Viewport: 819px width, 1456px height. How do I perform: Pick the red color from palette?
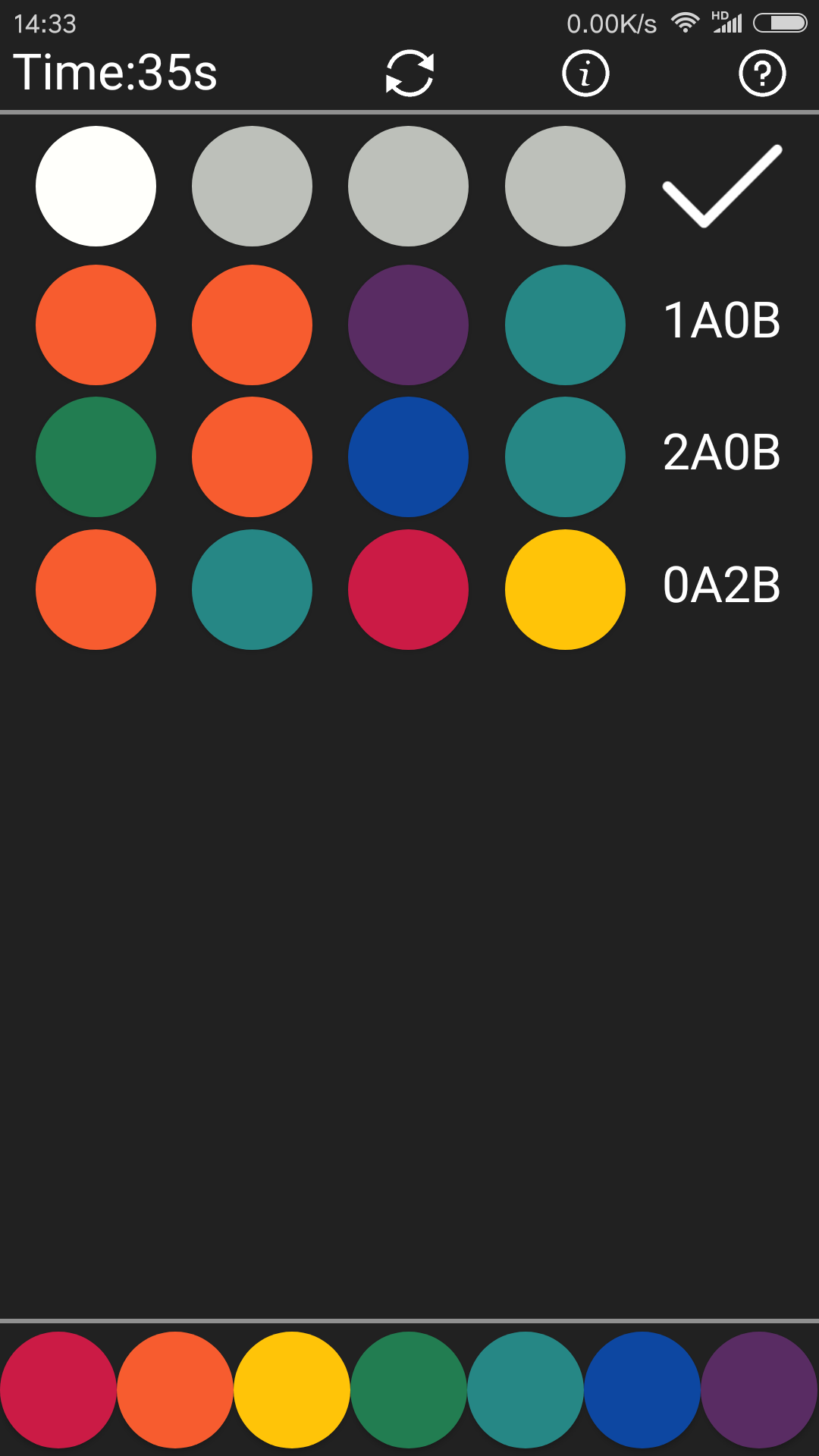58,1389
